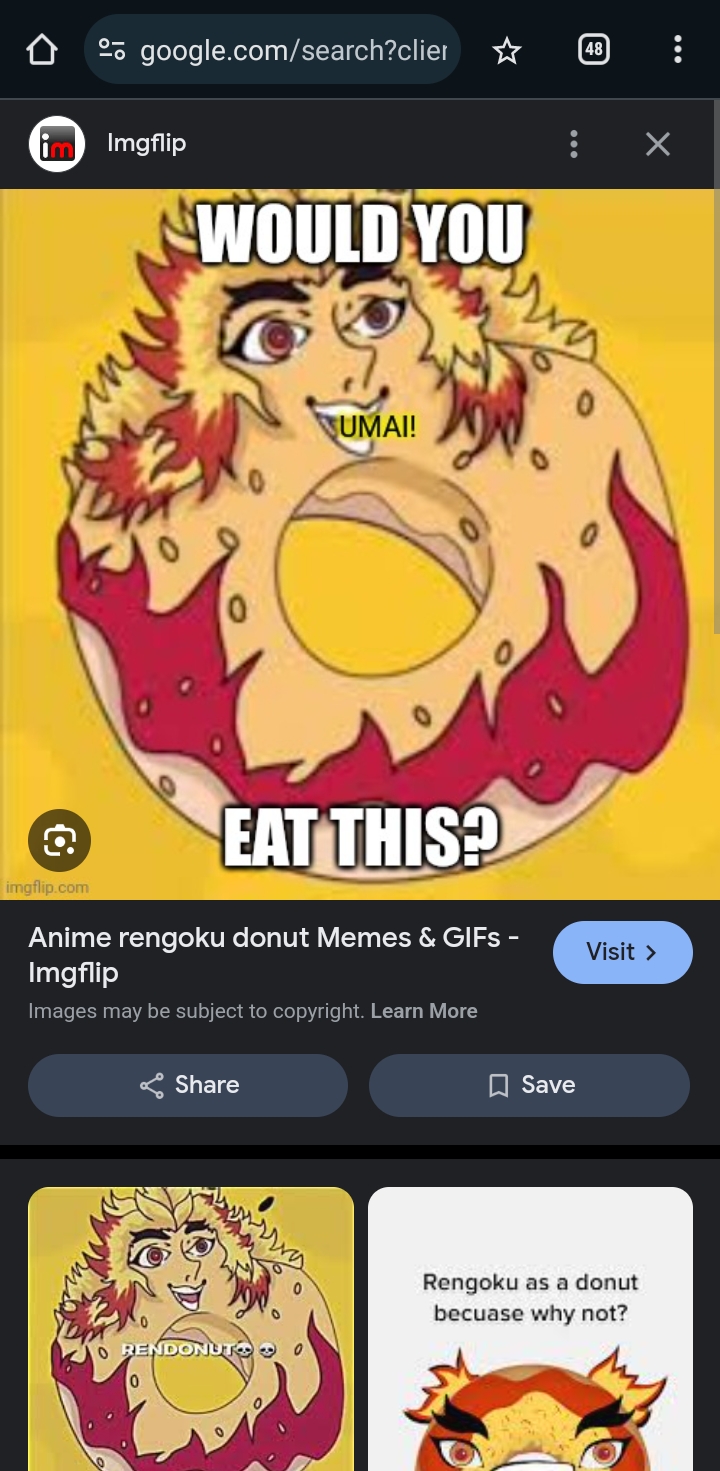Bookmark this page with the star
Screen dimensions: 720x1471
pos(507,49)
